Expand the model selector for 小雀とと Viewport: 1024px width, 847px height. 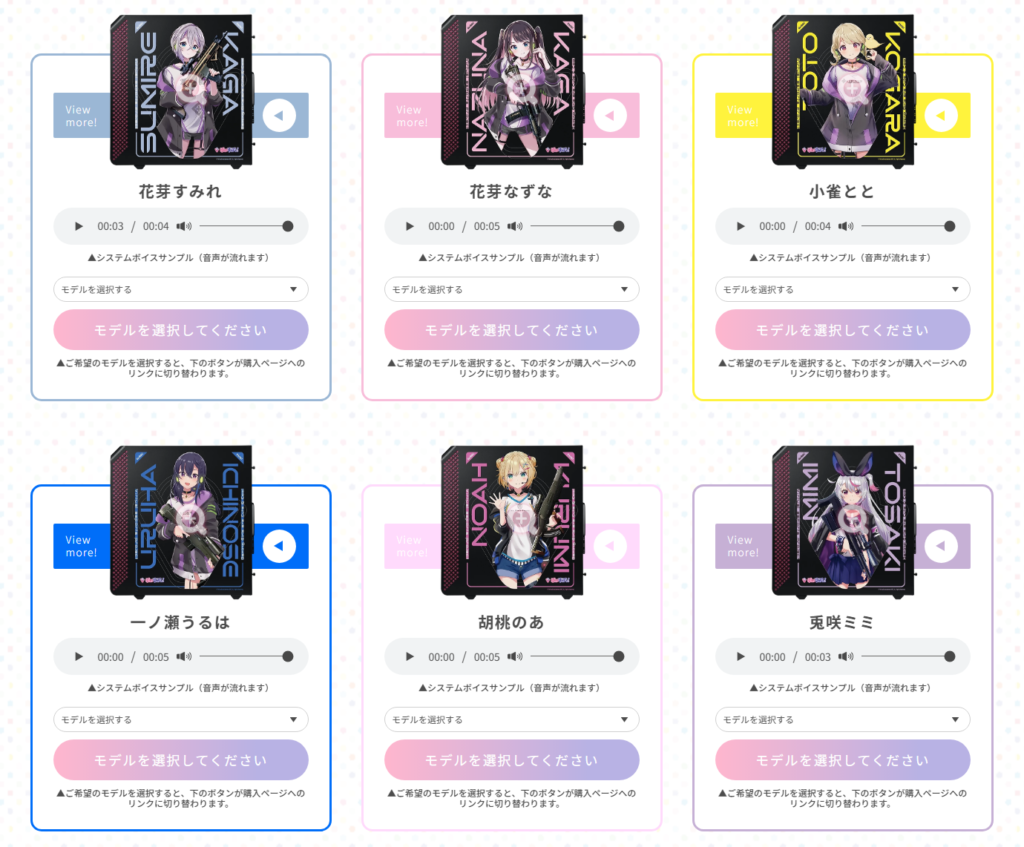point(842,289)
